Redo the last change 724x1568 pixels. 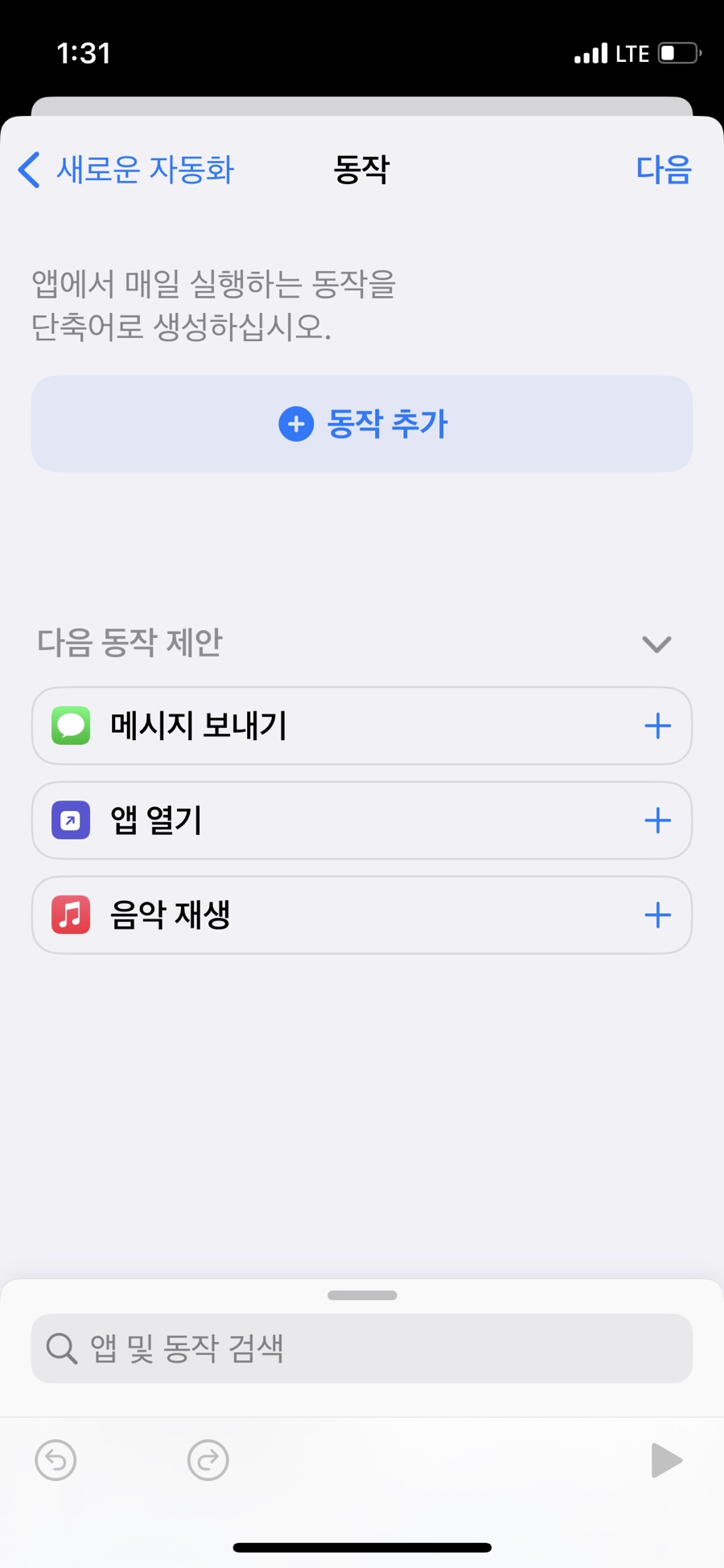[208, 1460]
